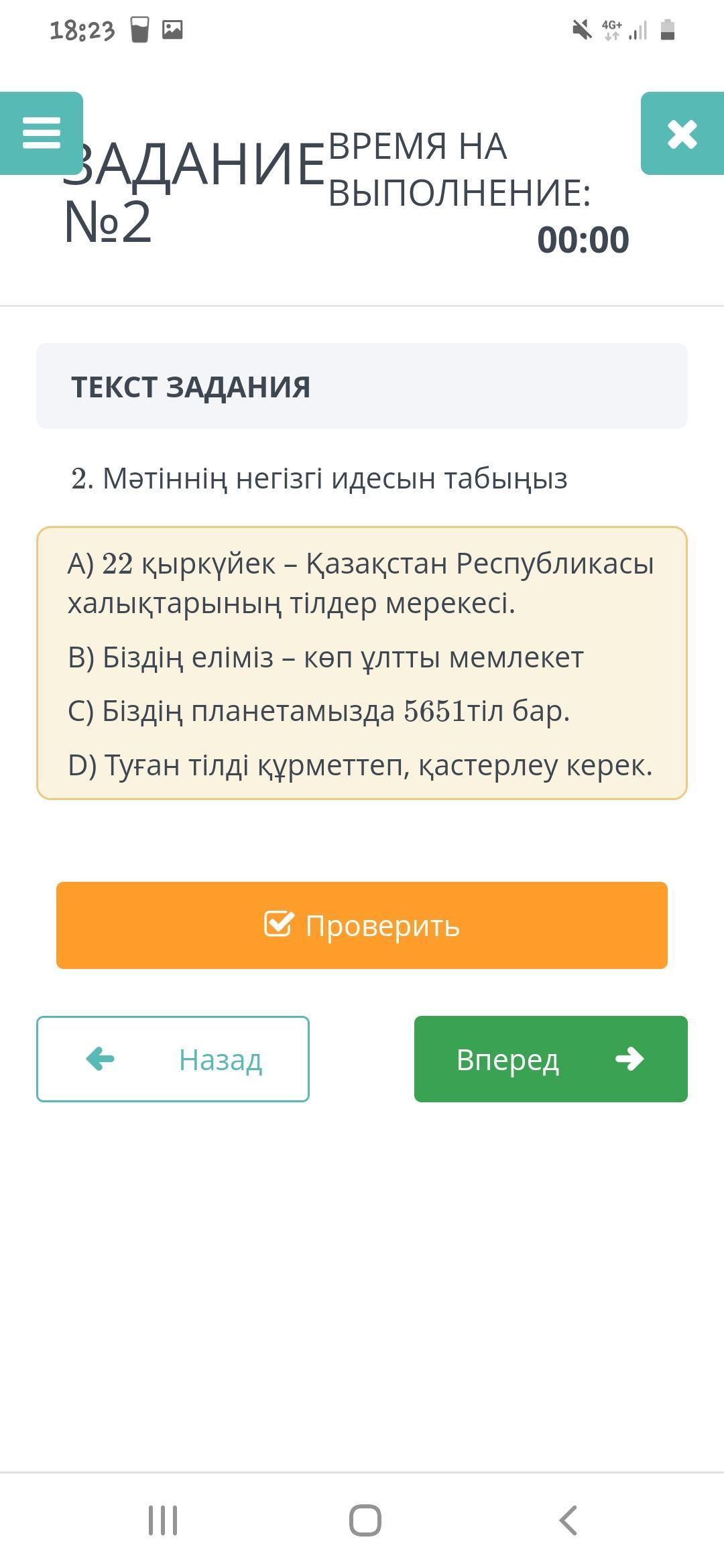Screen dimensions: 724x1568
Task: Open the system recent apps view
Action: pos(163,1520)
